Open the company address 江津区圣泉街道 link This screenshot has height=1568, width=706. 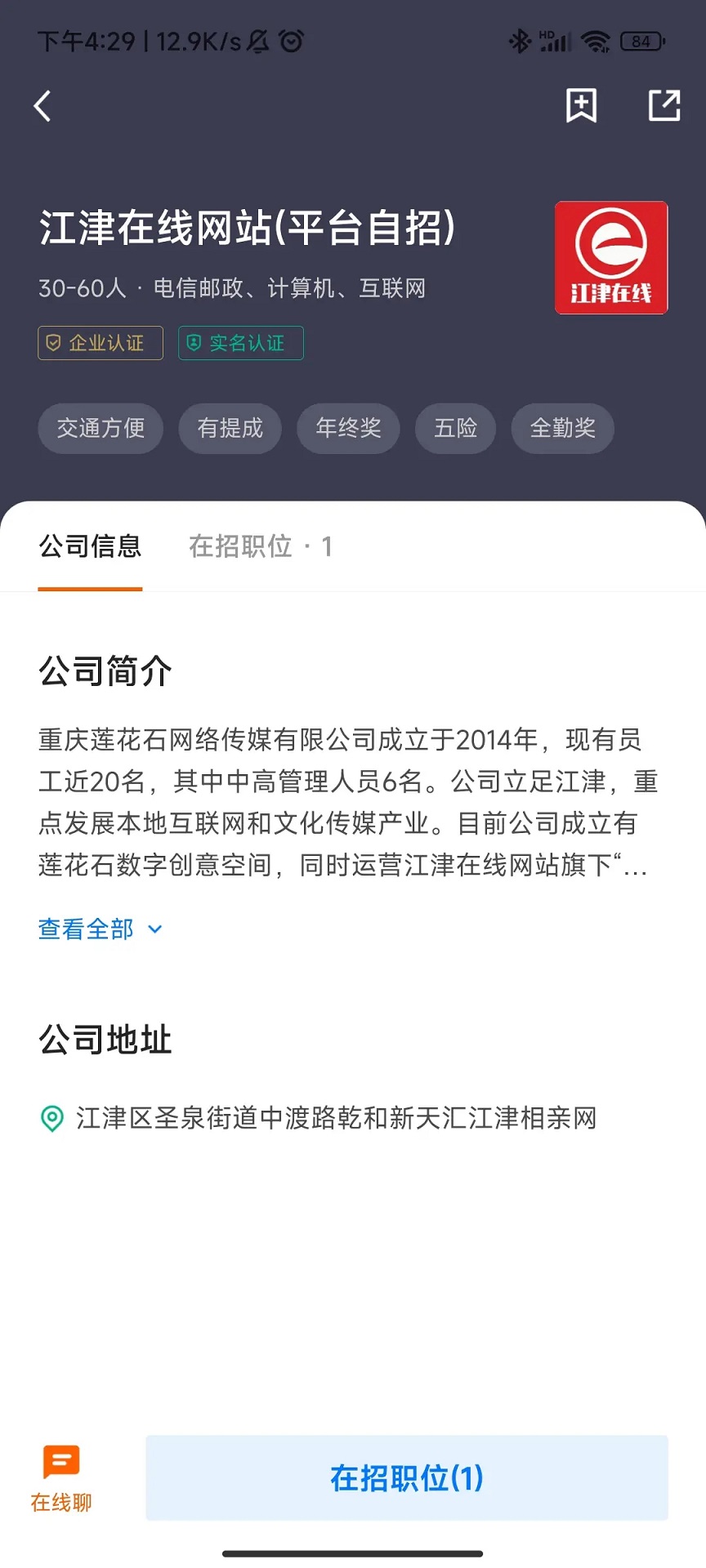click(337, 1118)
